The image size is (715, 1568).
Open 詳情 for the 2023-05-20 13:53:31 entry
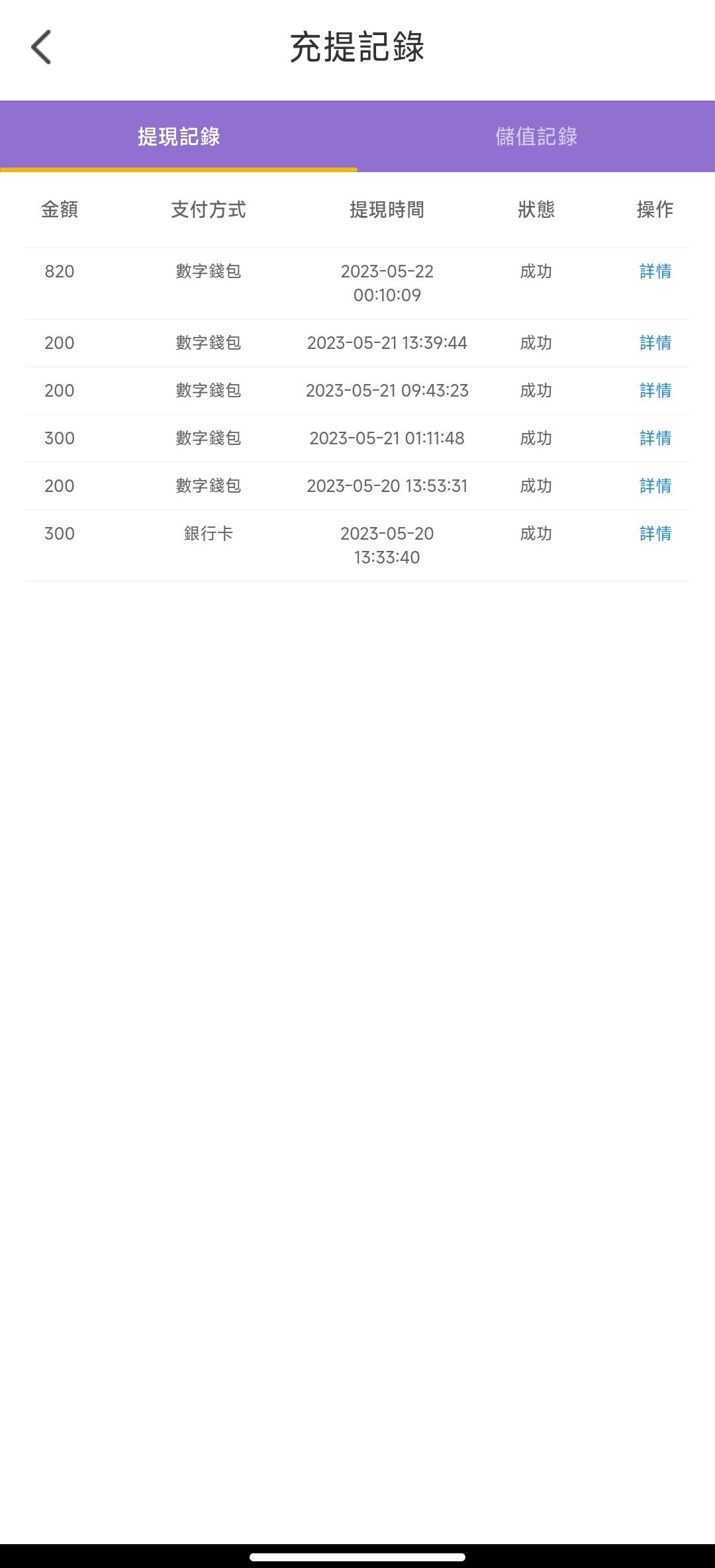point(654,485)
